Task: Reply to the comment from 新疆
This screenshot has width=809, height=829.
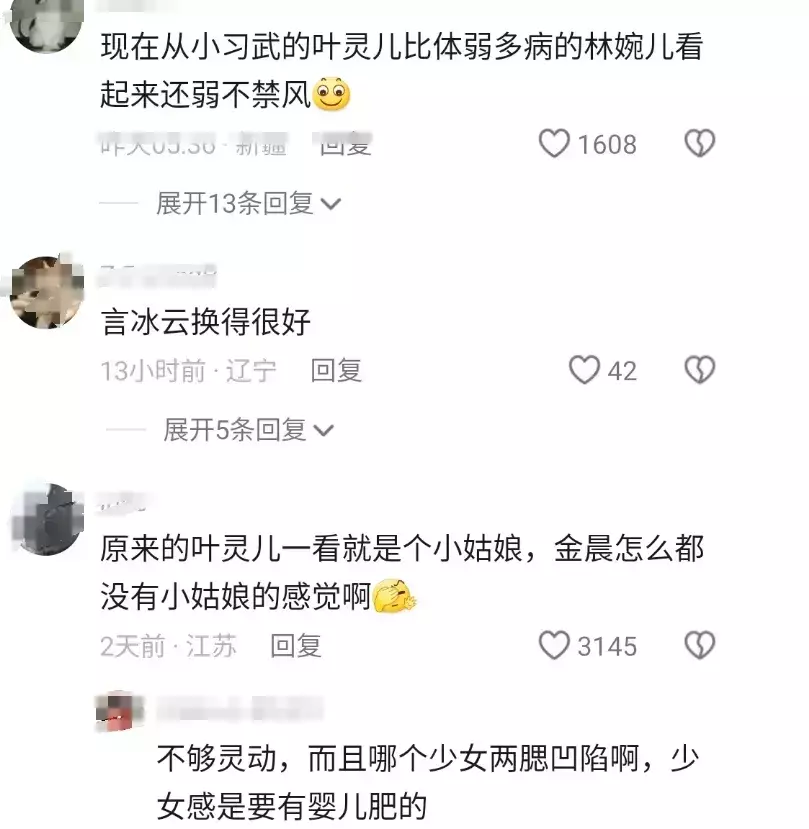Action: pyautogui.click(x=345, y=146)
